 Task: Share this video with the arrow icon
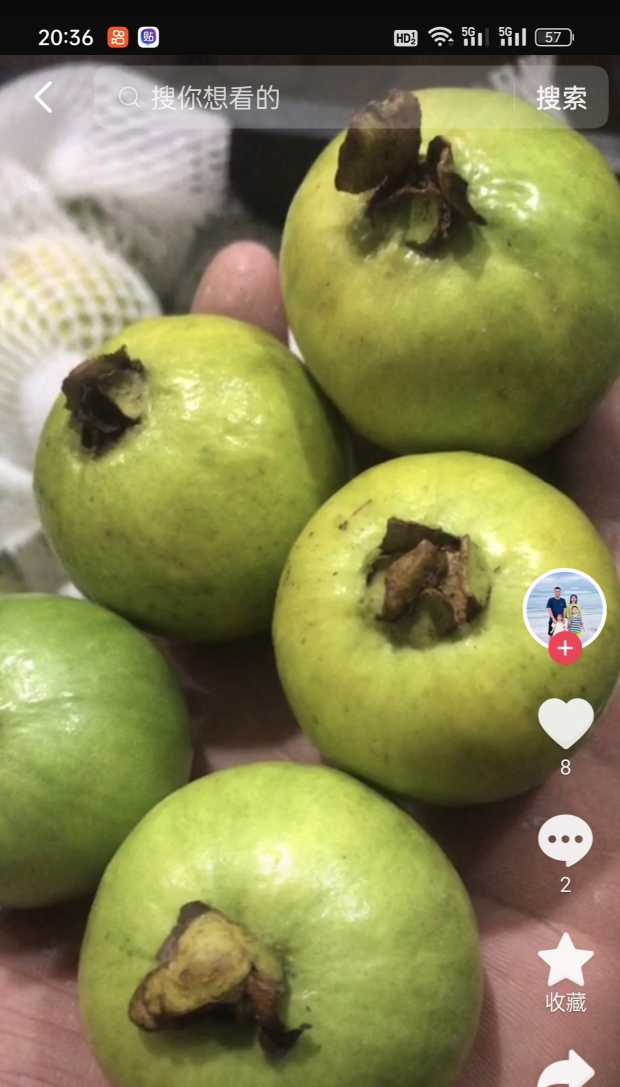point(566,1070)
